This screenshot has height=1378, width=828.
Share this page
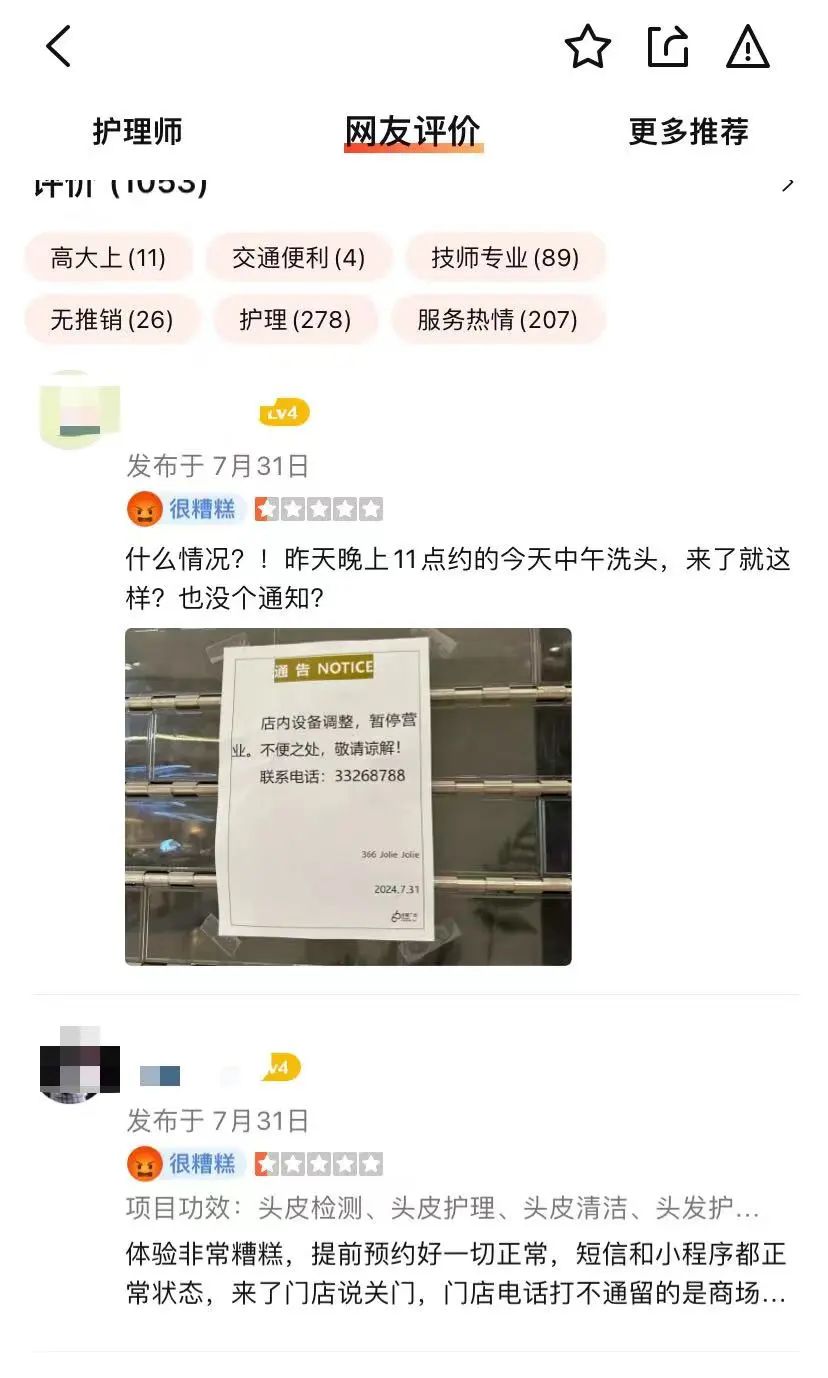tap(668, 47)
